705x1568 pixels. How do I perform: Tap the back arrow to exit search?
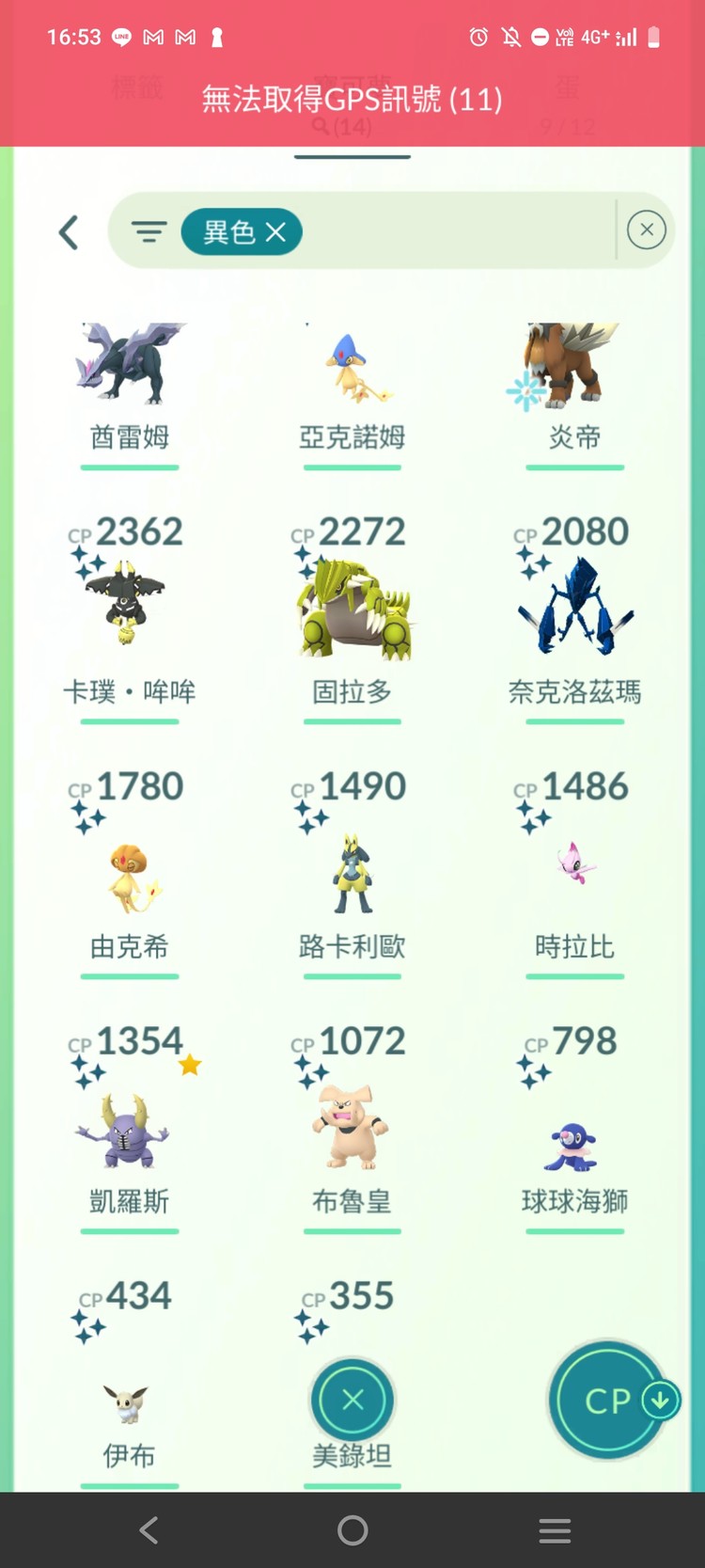pyautogui.click(x=68, y=231)
